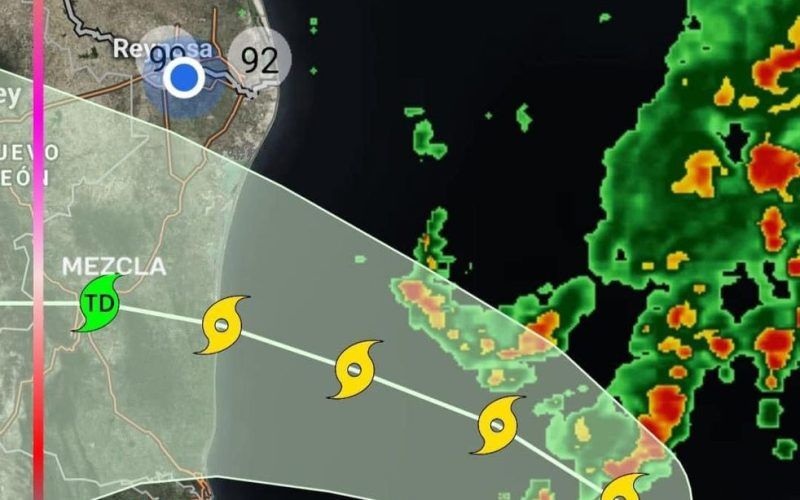
Task: Tap the tropical storm symbol nearest the TD marker
Action: coord(222,324)
